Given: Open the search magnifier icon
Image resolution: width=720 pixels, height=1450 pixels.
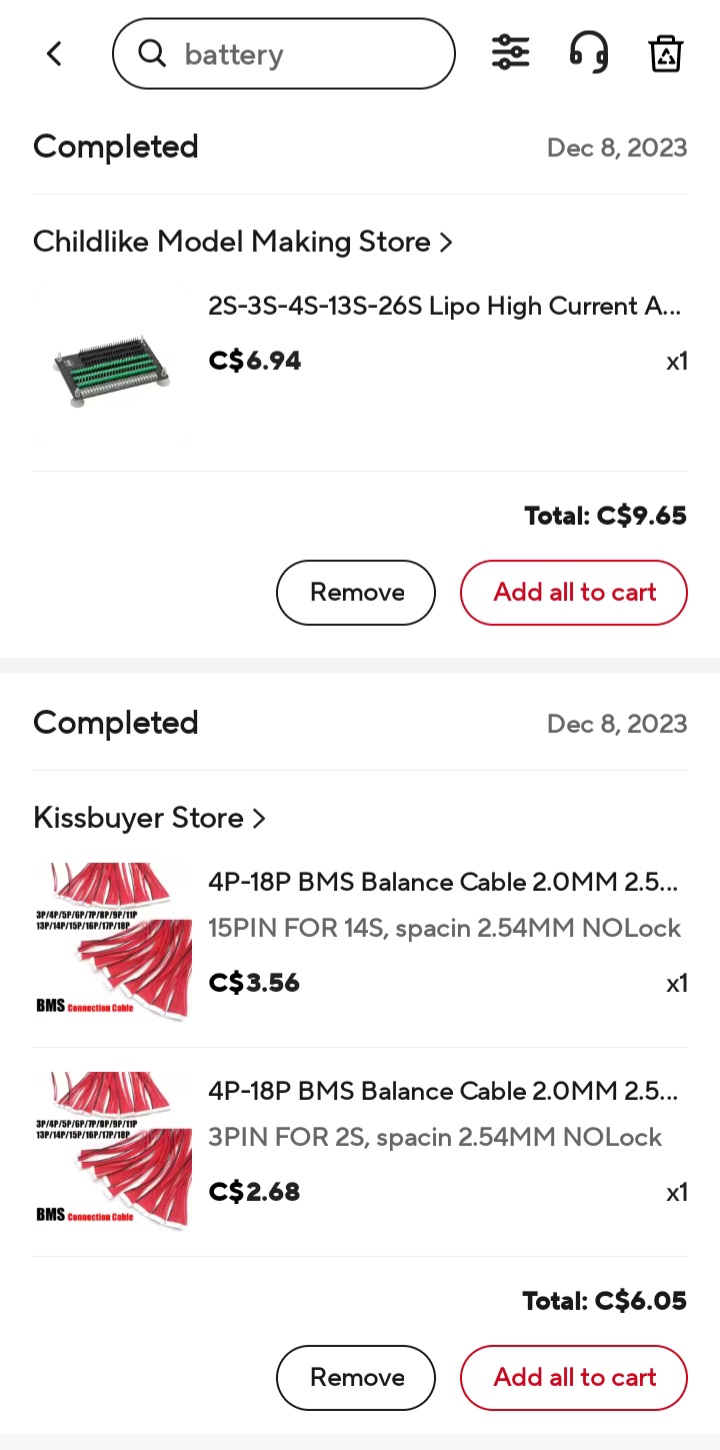Looking at the screenshot, I should tap(152, 53).
